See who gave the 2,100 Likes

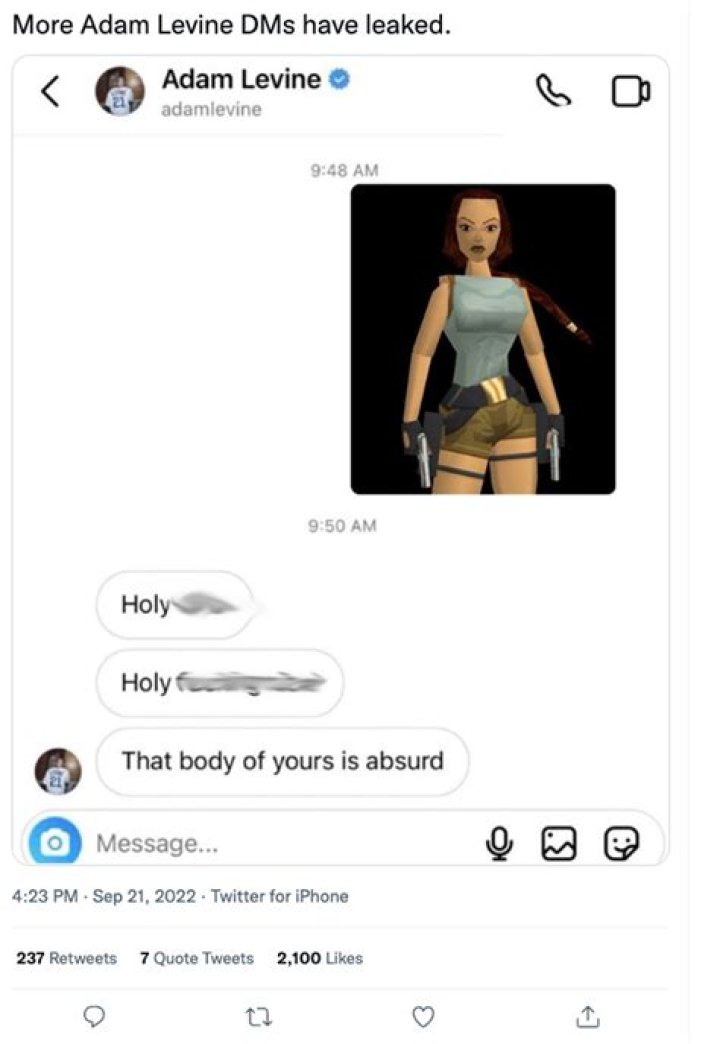(319, 958)
